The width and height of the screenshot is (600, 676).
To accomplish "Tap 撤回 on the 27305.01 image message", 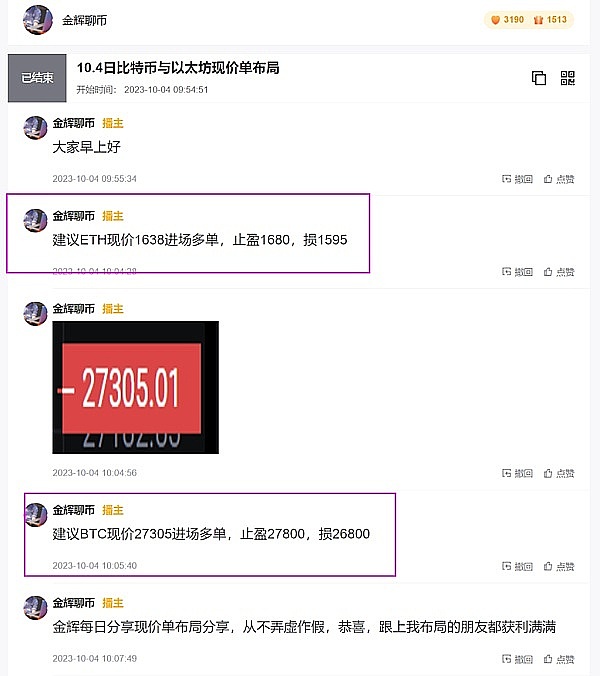I will (x=517, y=473).
